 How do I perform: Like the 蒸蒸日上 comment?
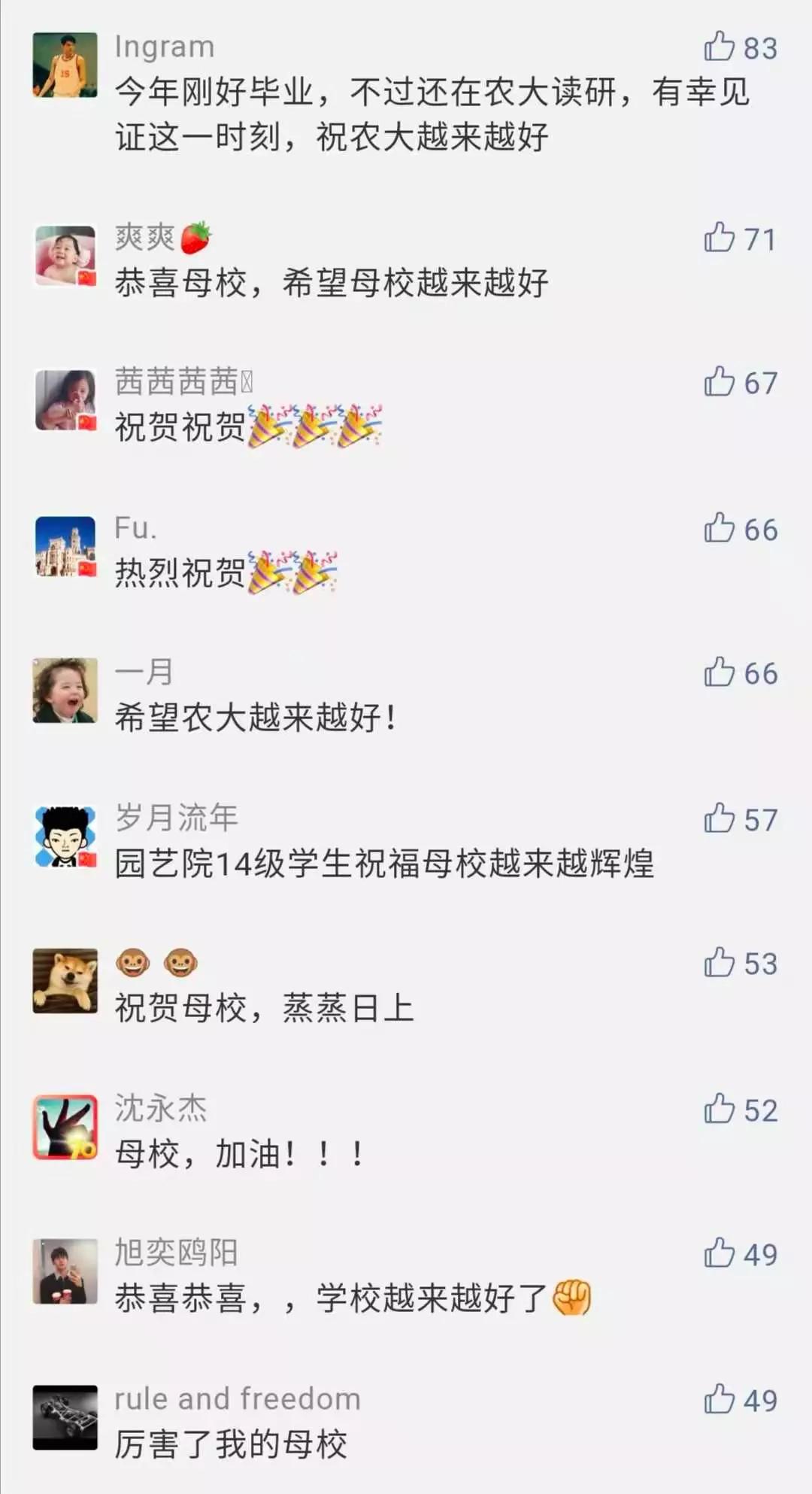click(x=719, y=962)
